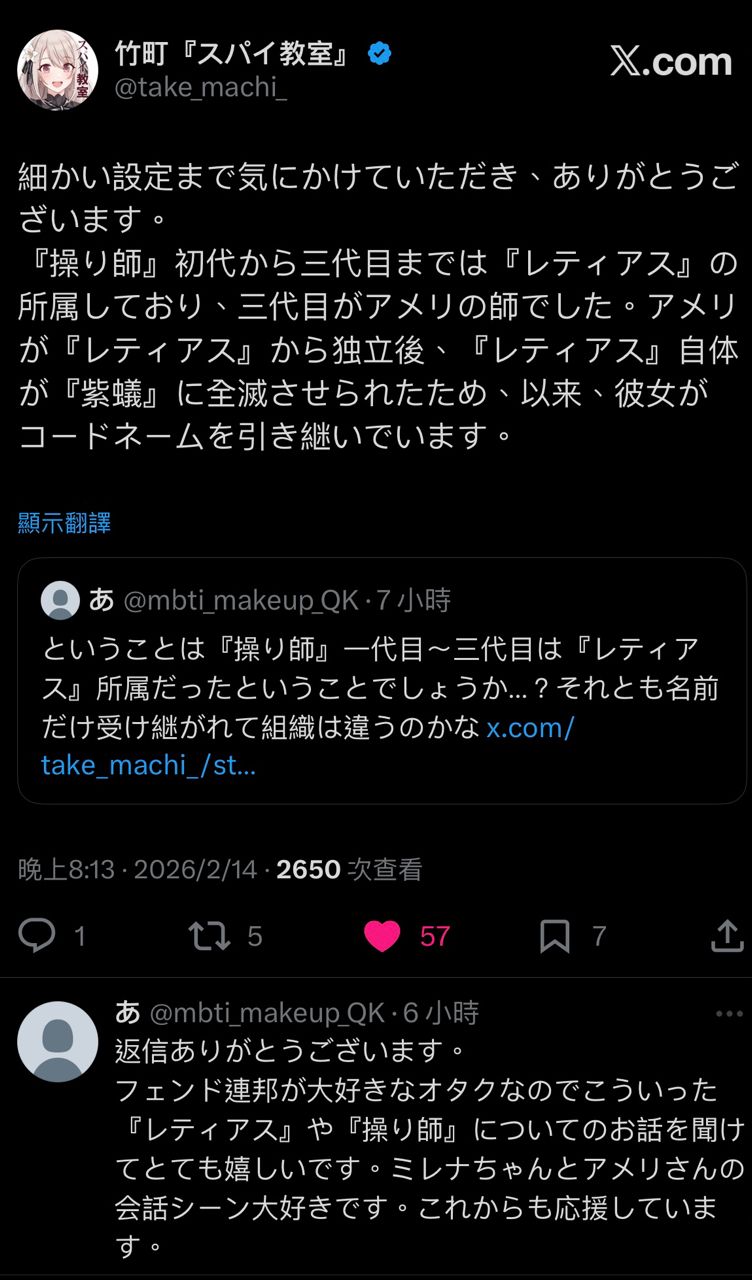Open the overflow menu on あ's reply
Viewport: 752px width, 1280px height.
click(730, 1014)
